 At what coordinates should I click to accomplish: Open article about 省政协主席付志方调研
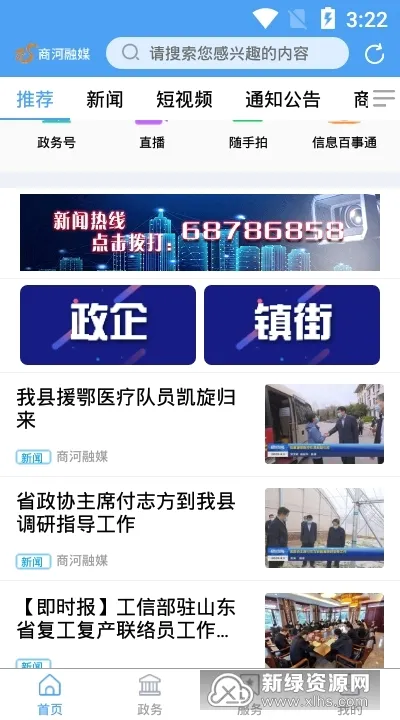pyautogui.click(x=200, y=528)
